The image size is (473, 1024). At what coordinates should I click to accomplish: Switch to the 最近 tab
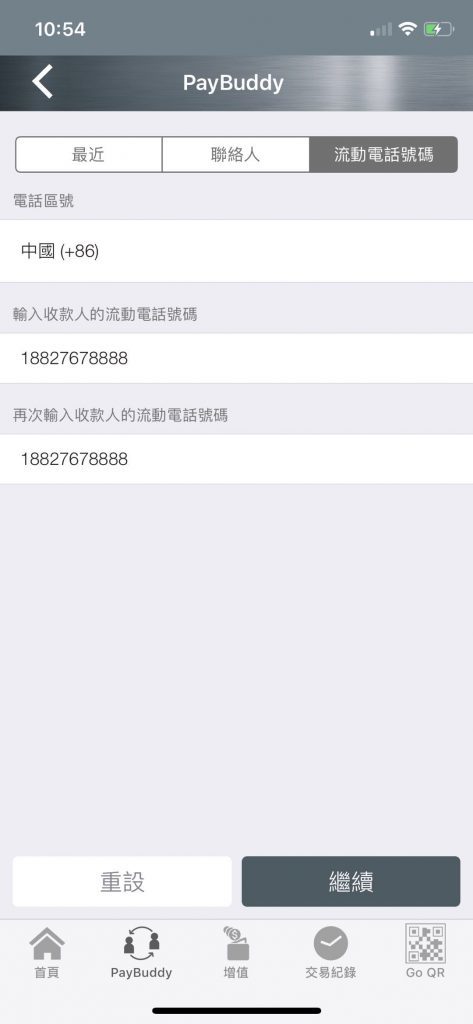[x=89, y=155]
